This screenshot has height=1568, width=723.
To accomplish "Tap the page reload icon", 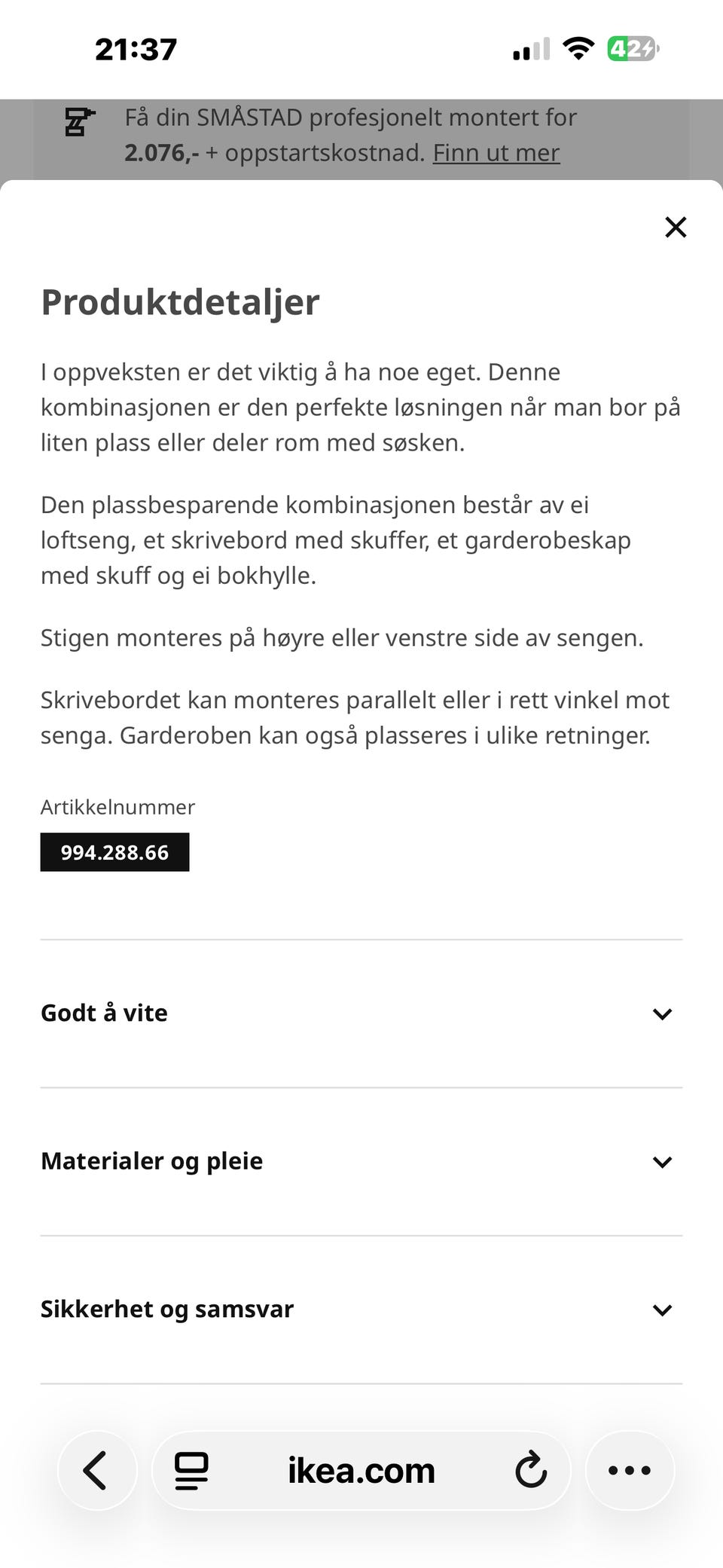I will pyautogui.click(x=531, y=1470).
